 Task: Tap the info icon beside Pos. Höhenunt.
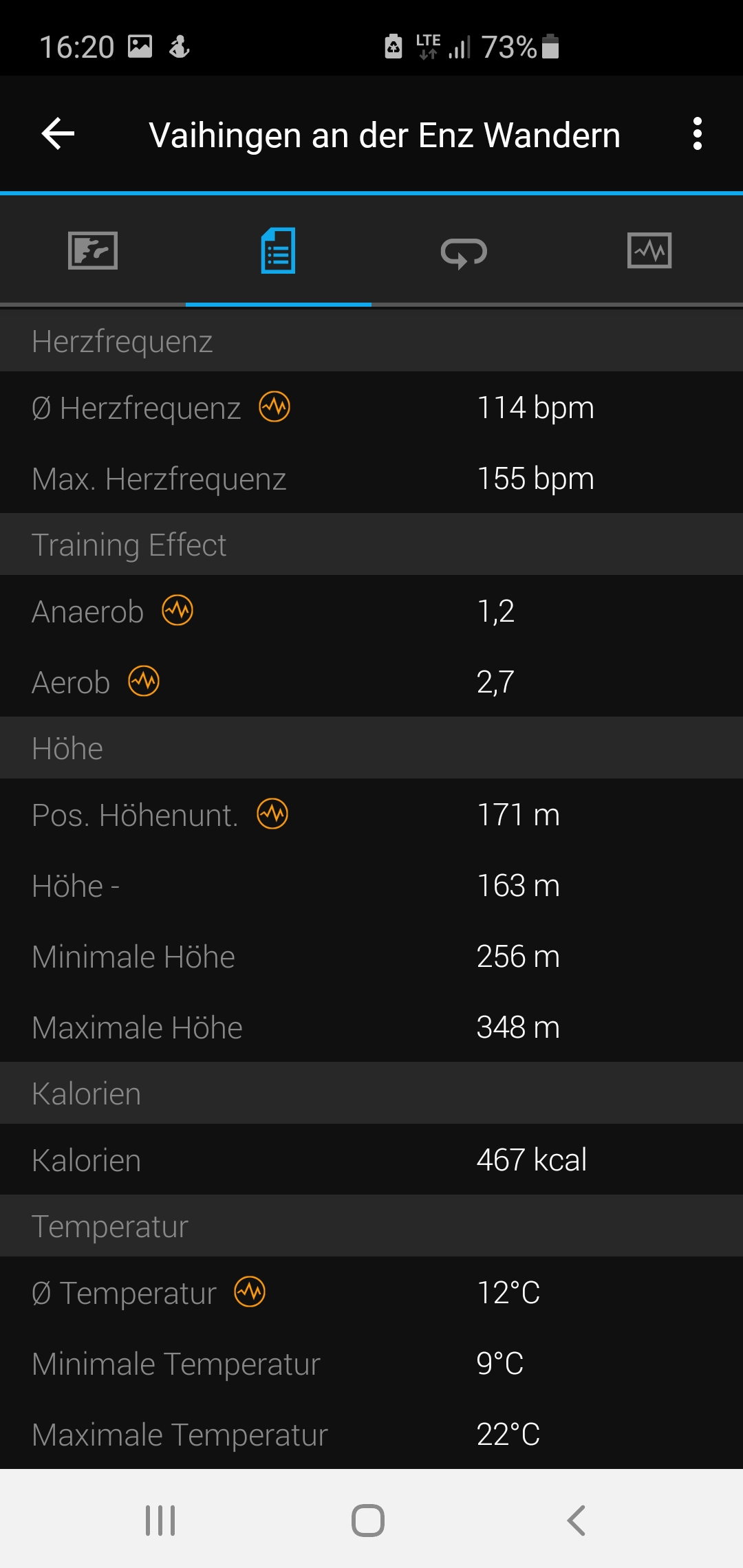pyautogui.click(x=272, y=814)
